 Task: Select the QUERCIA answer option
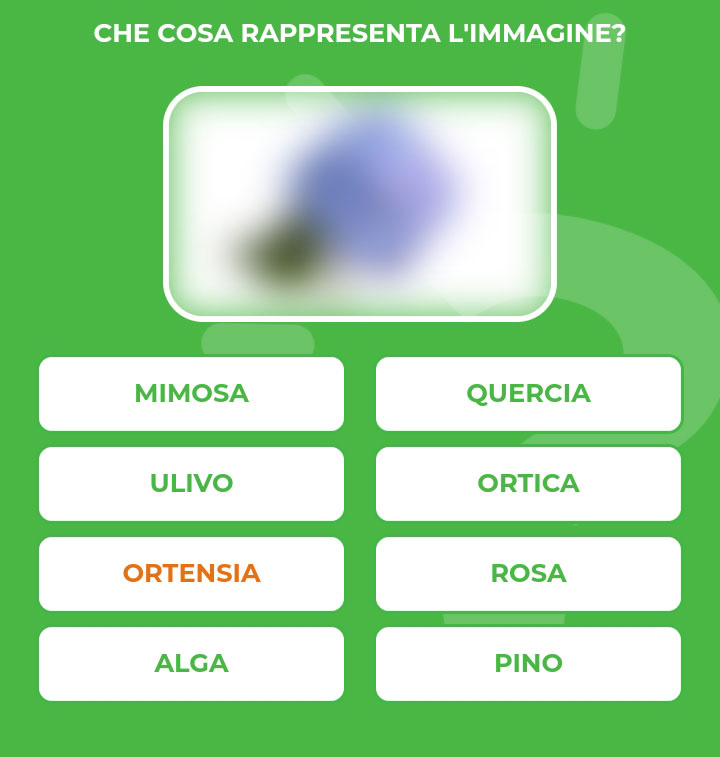click(x=528, y=394)
